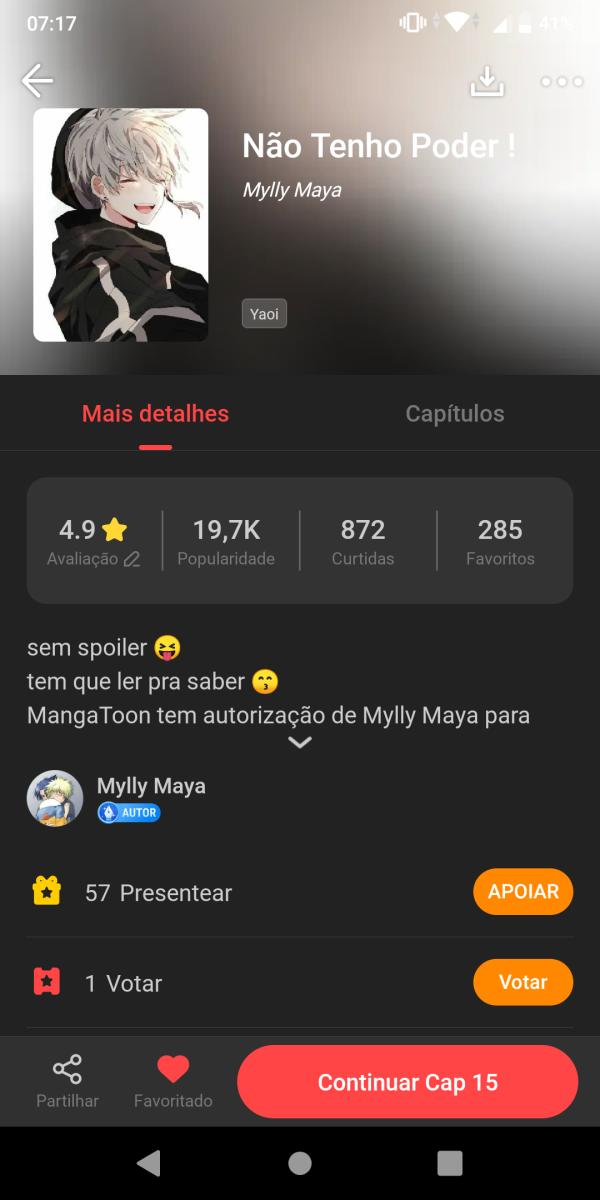Tap the system home button
Screen dimensions: 600x1200
(299, 1163)
